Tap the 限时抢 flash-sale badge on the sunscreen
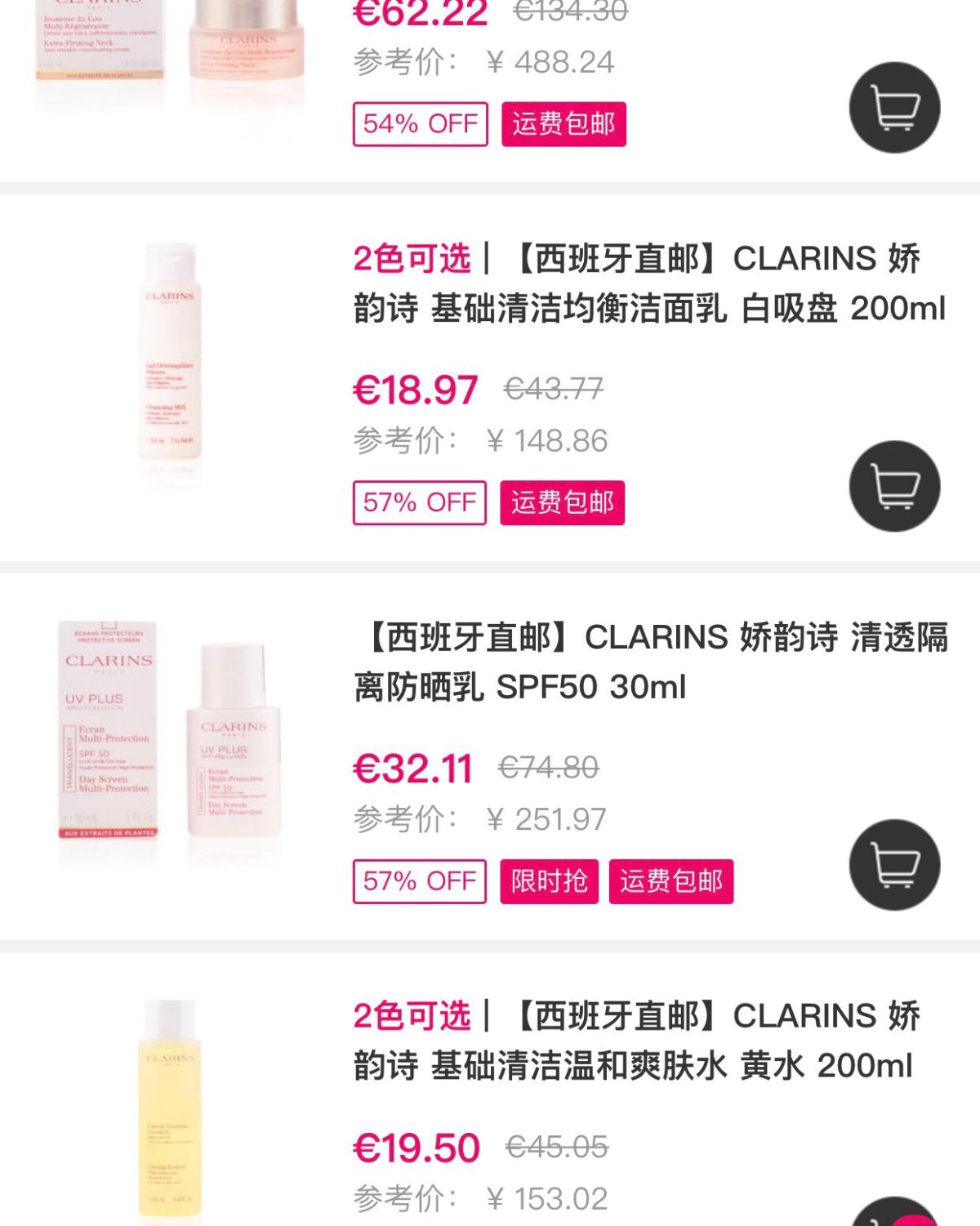The width and height of the screenshot is (980, 1226). 549,881
